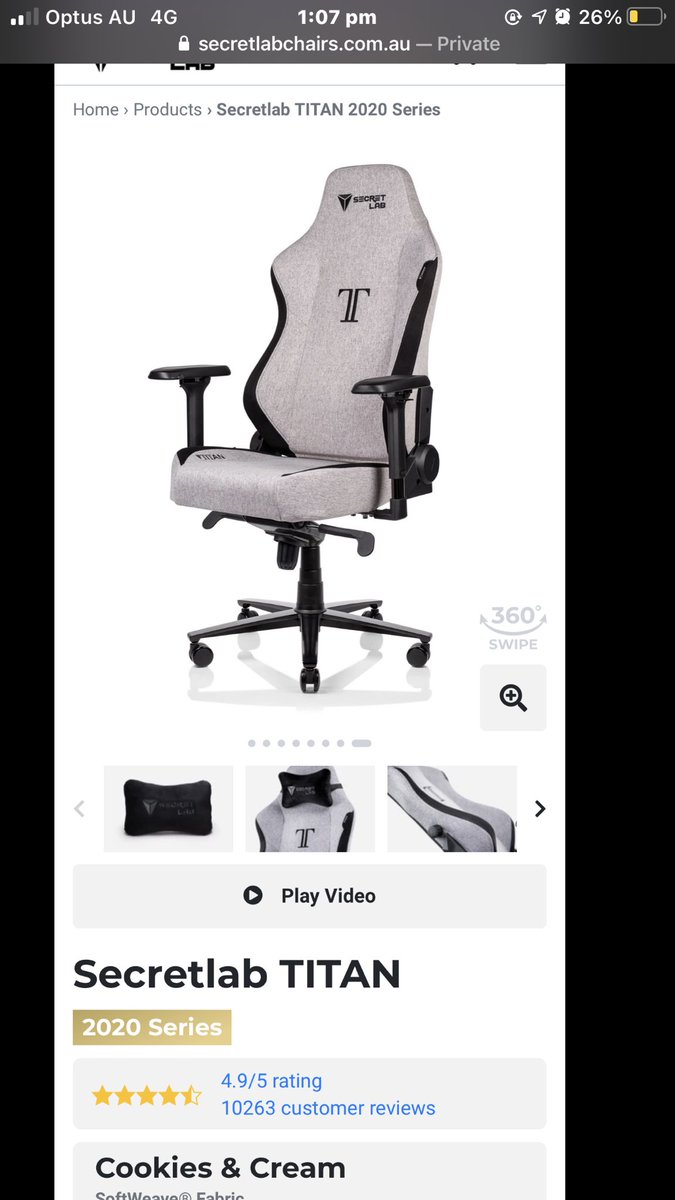The image size is (675, 1200).
Task: Tap the image carousel page indicator dots
Action: point(310,743)
